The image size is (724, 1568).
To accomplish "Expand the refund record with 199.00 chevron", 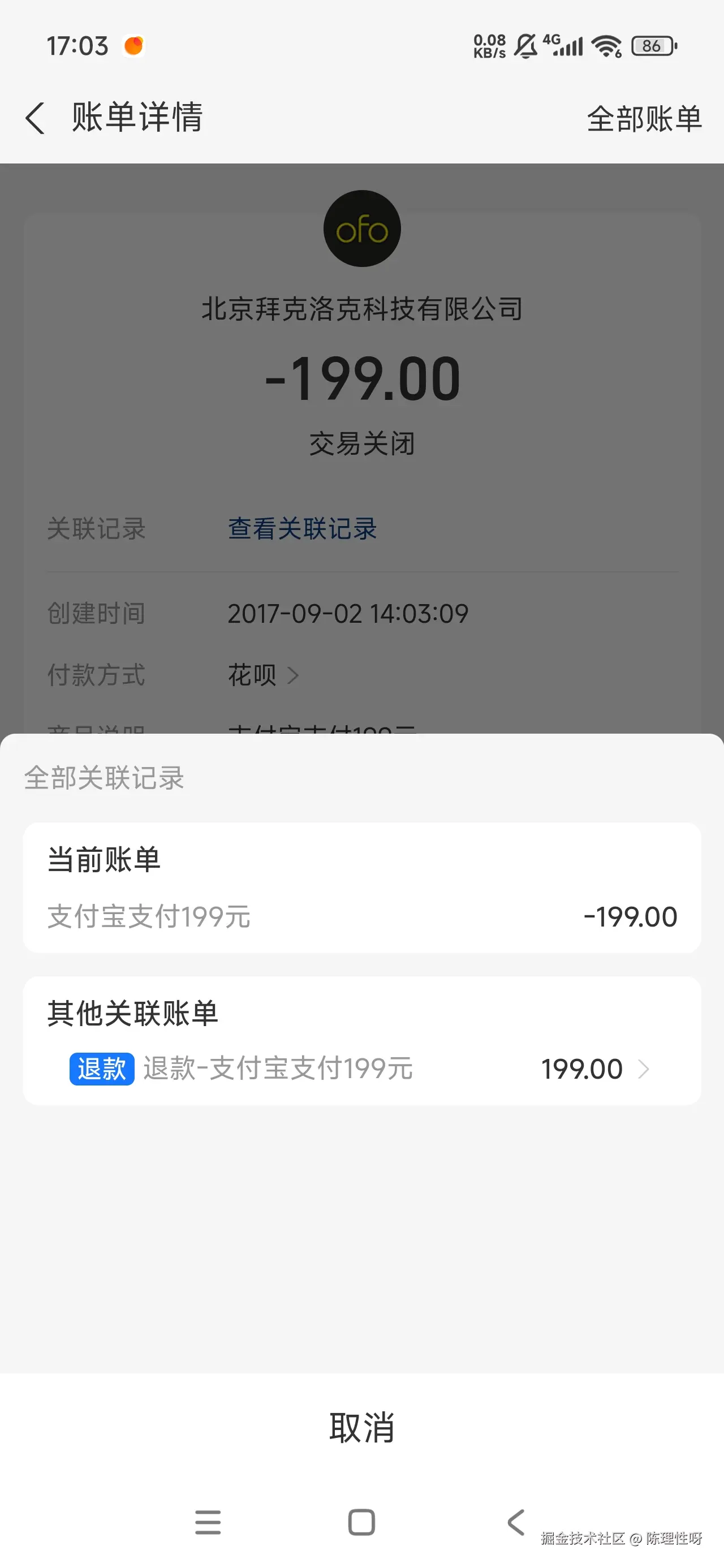I will pyautogui.click(x=644, y=1070).
